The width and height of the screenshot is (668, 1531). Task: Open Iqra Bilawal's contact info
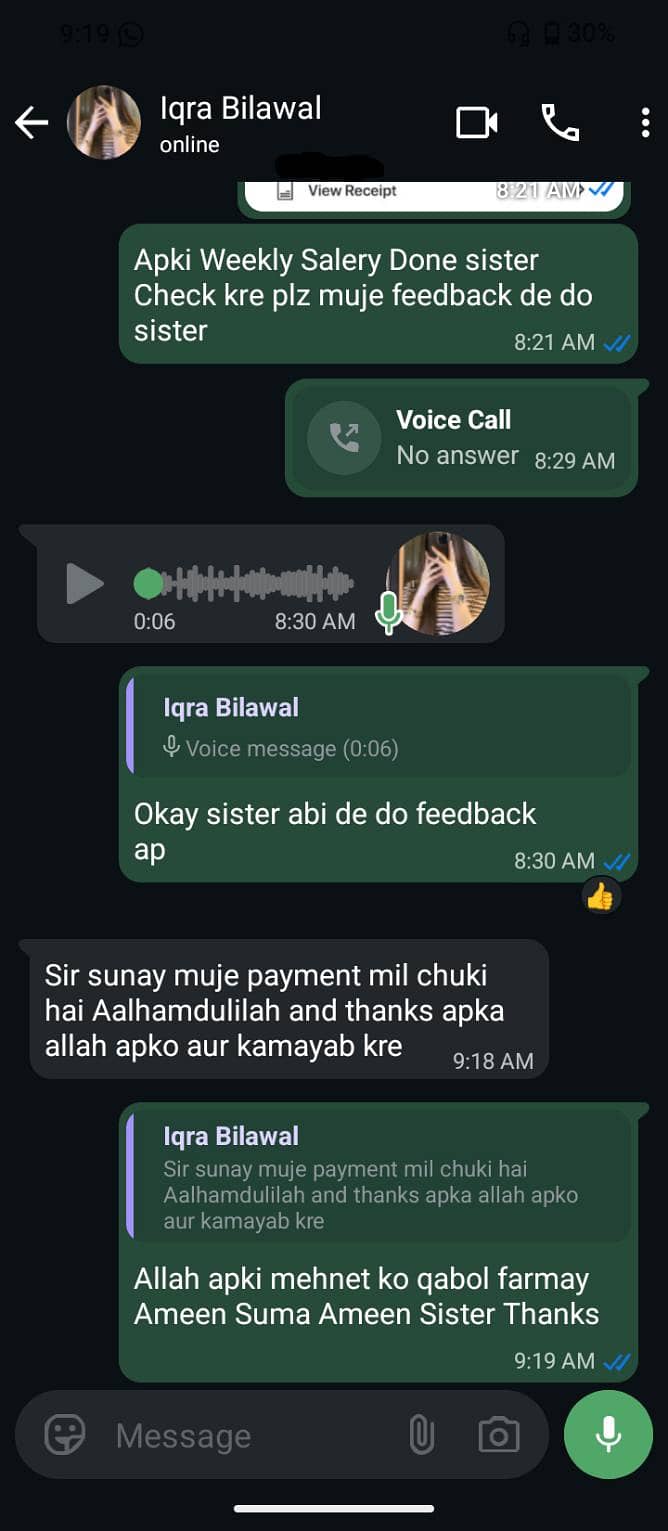(240, 123)
